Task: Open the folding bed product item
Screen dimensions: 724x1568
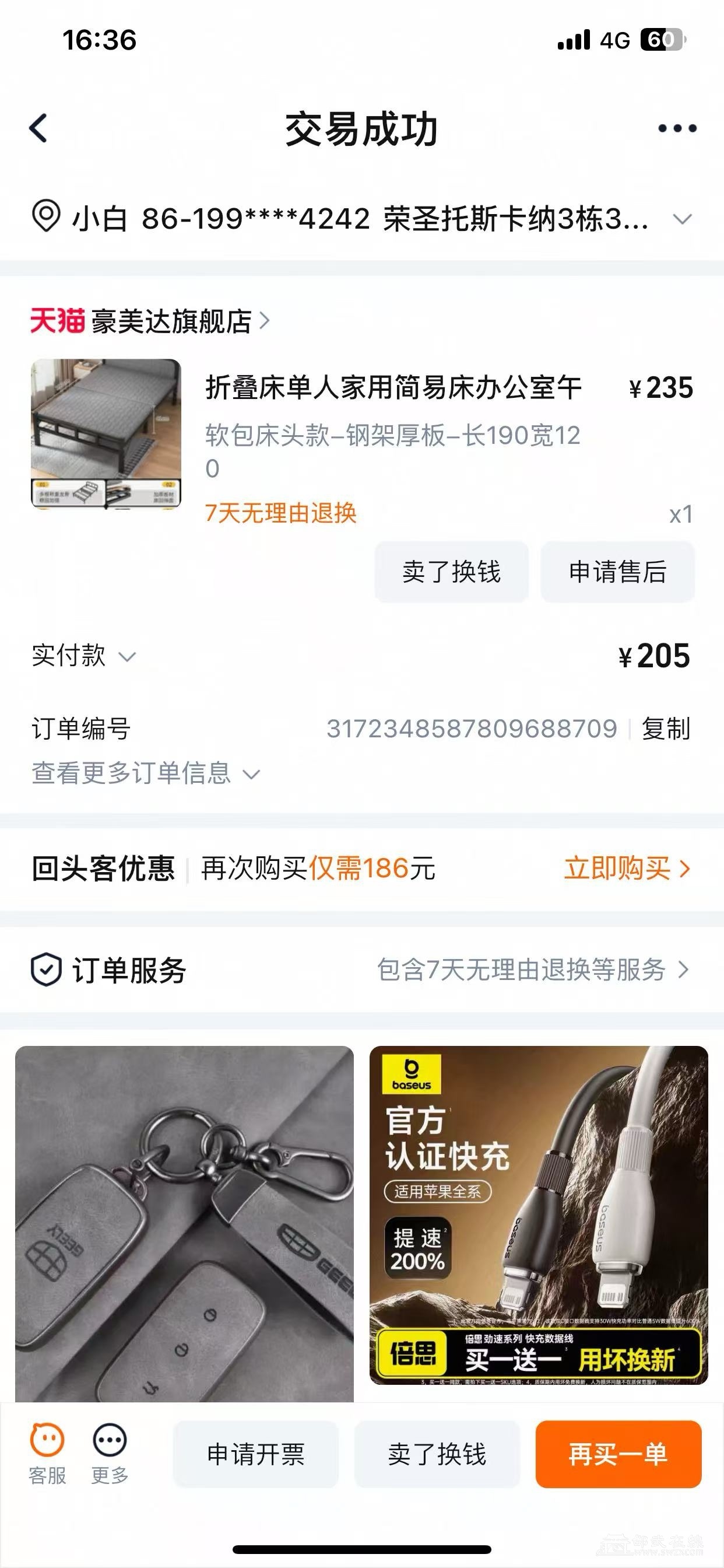Action: pos(393,388)
